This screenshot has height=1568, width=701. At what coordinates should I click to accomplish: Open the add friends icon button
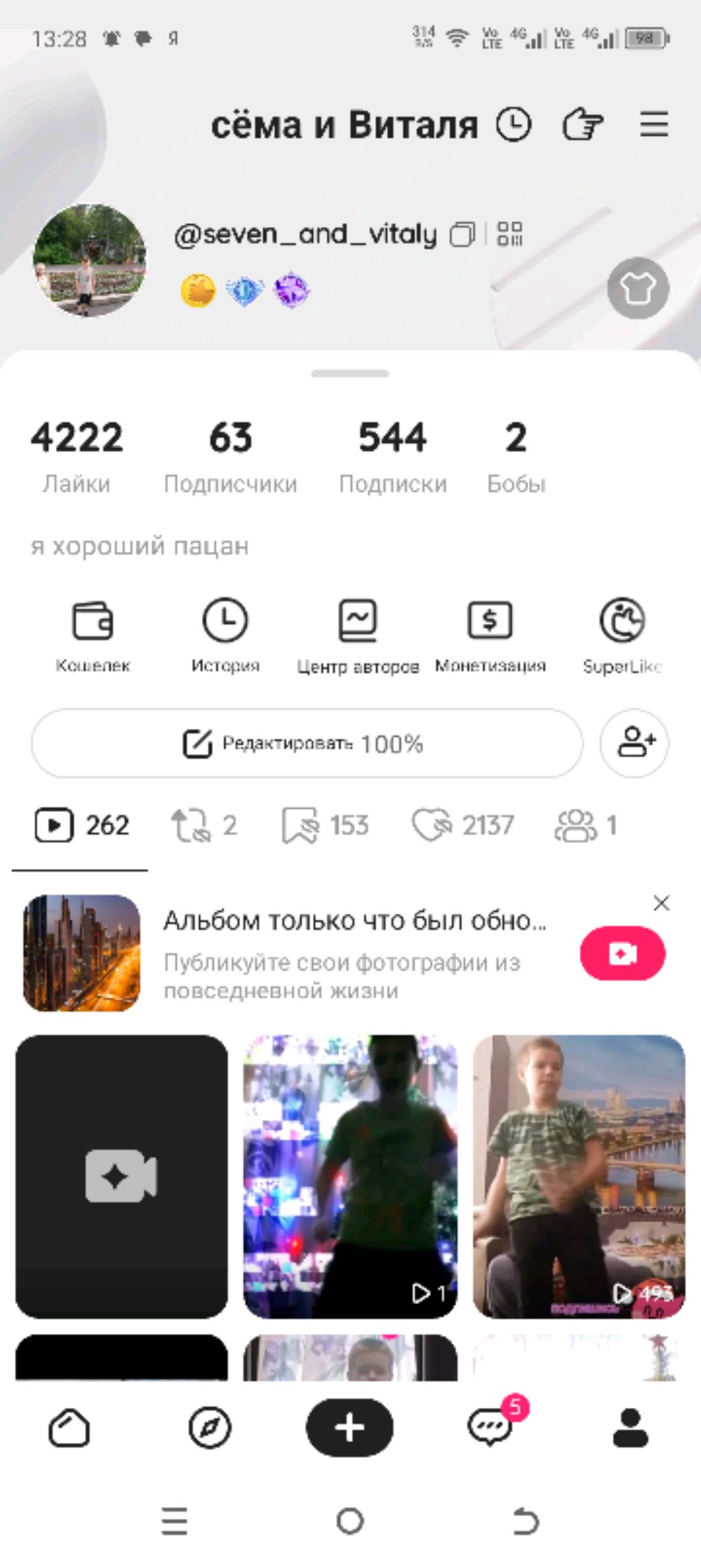[x=635, y=743]
